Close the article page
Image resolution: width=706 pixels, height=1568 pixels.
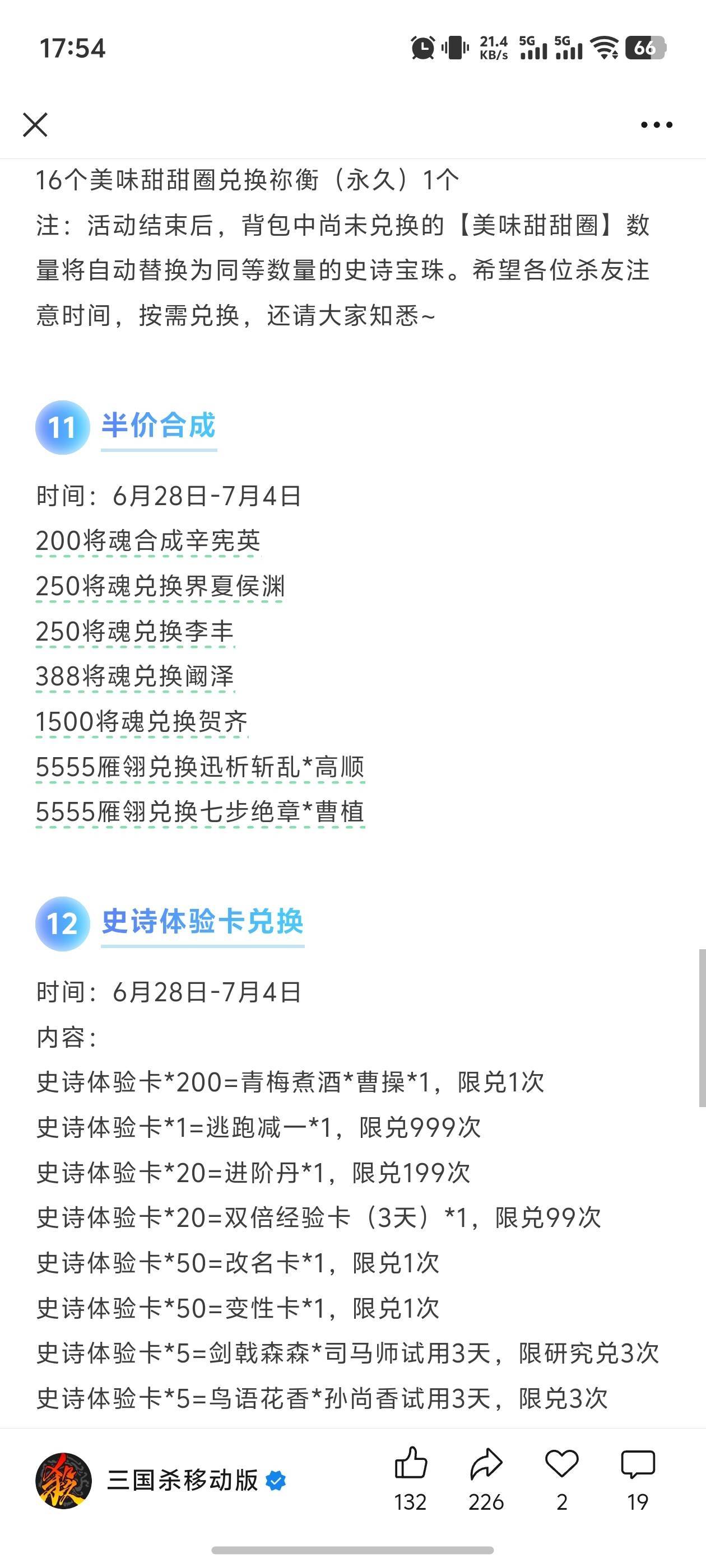coord(35,125)
